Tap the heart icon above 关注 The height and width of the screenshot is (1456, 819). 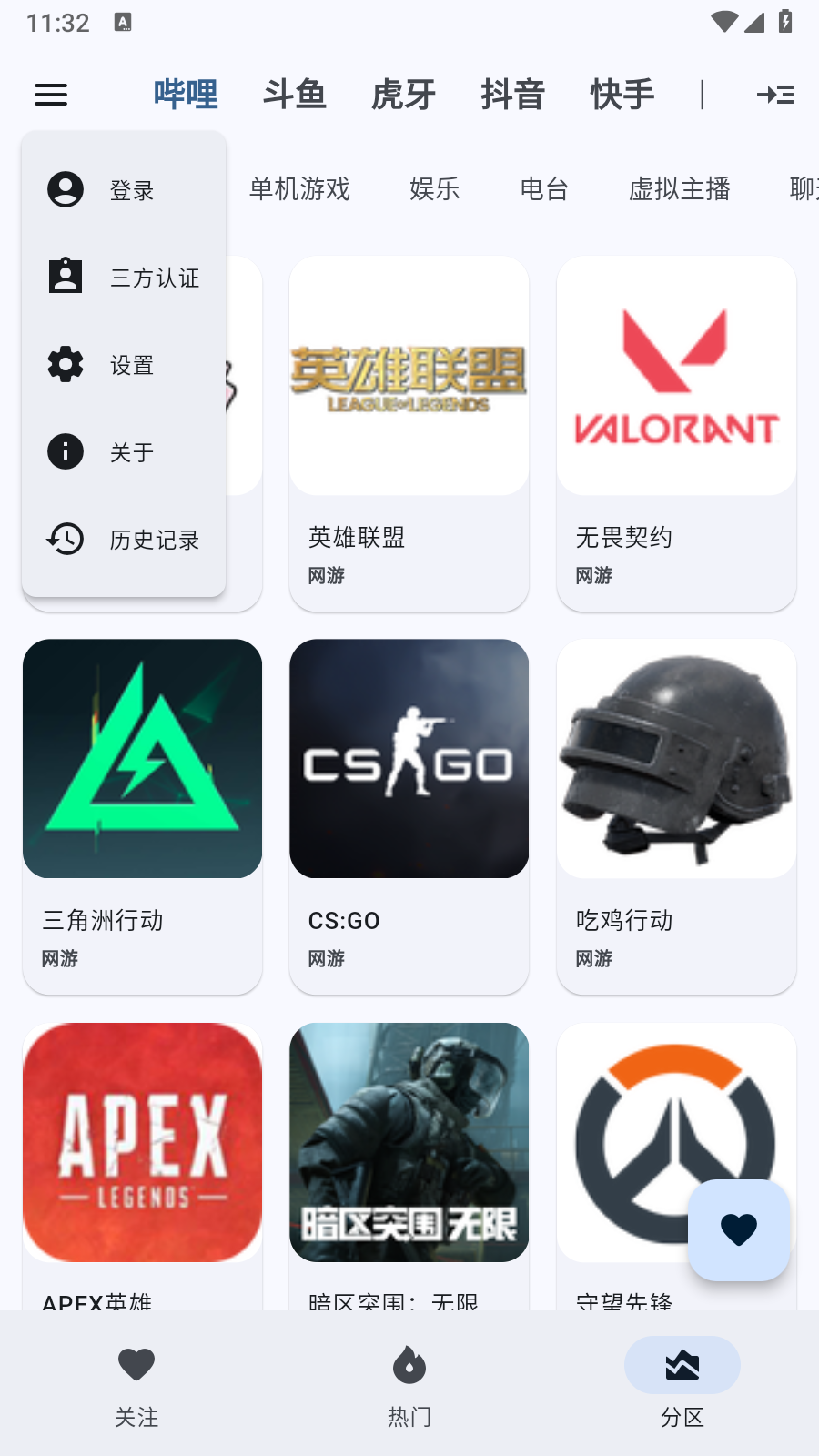point(136,1364)
